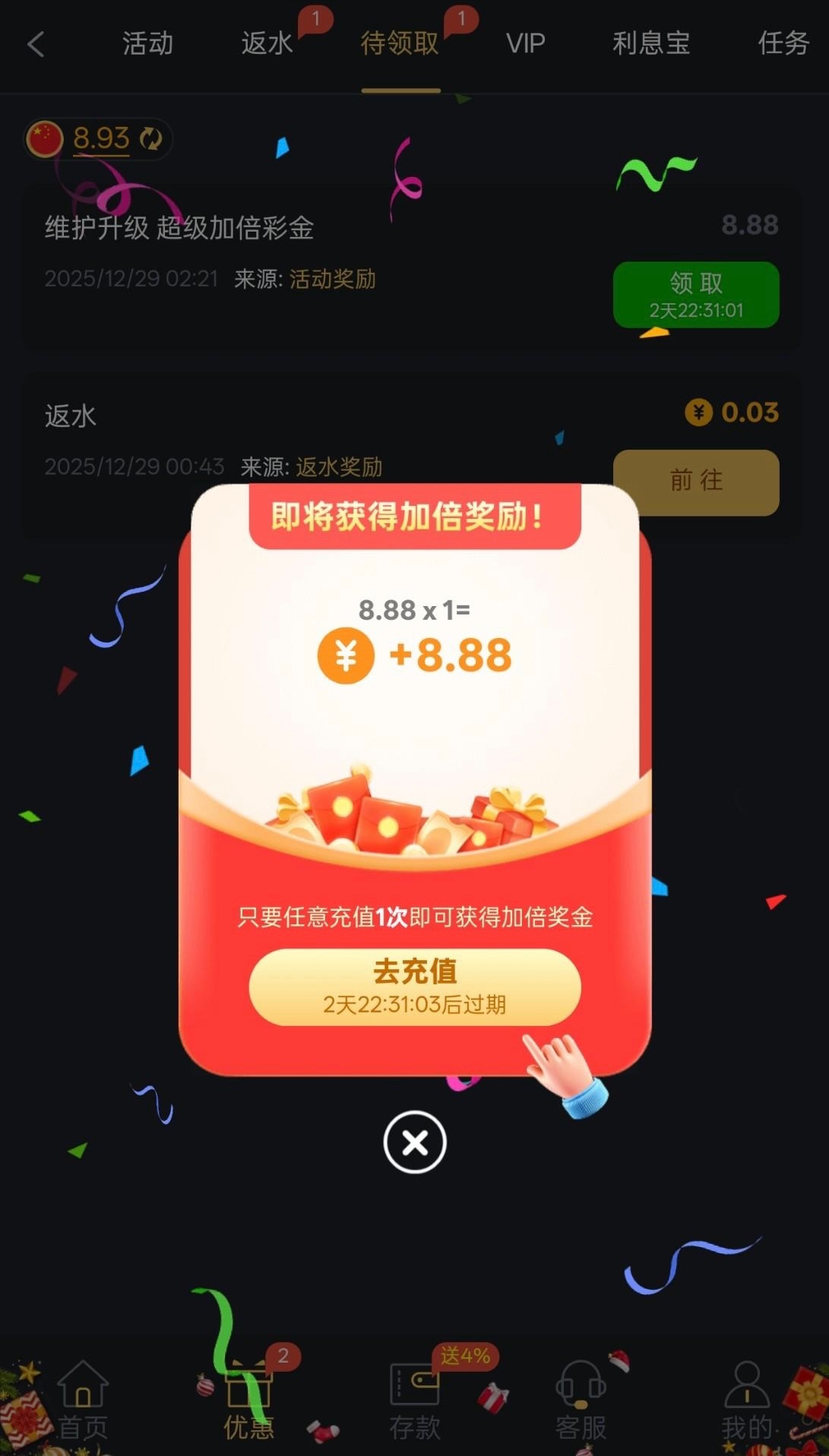Tap the 去充值 recharge button

coord(415,986)
